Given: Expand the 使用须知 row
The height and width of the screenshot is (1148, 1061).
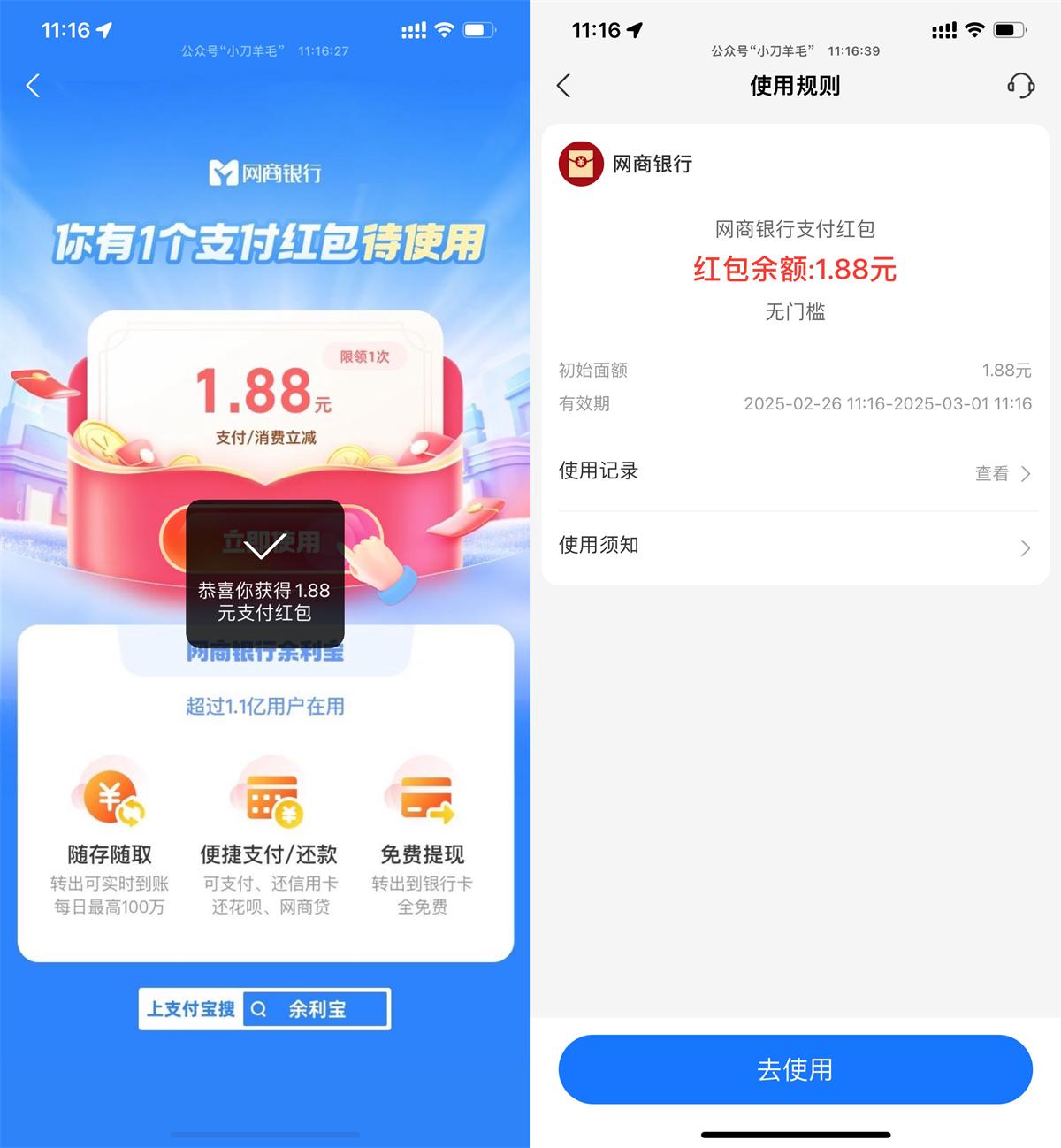Looking at the screenshot, I should [794, 546].
